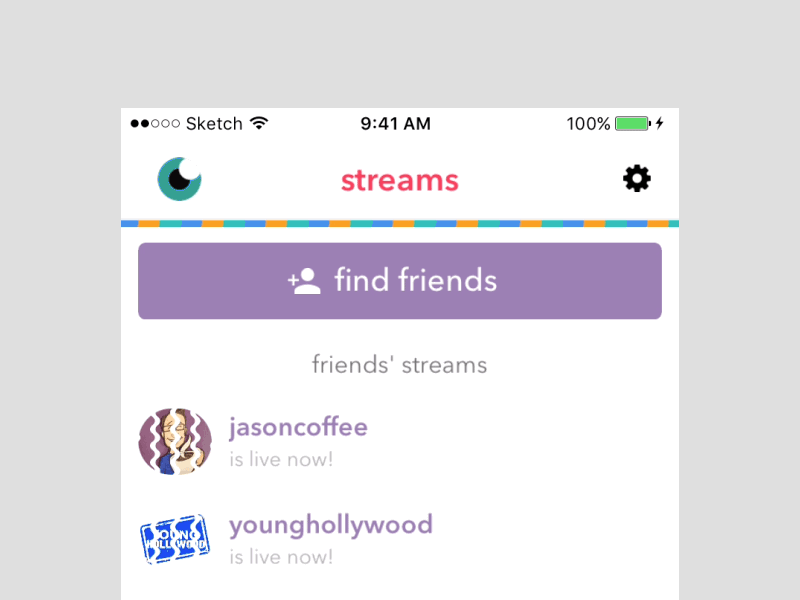Open the find friends button
The image size is (800, 600).
tap(400, 281)
